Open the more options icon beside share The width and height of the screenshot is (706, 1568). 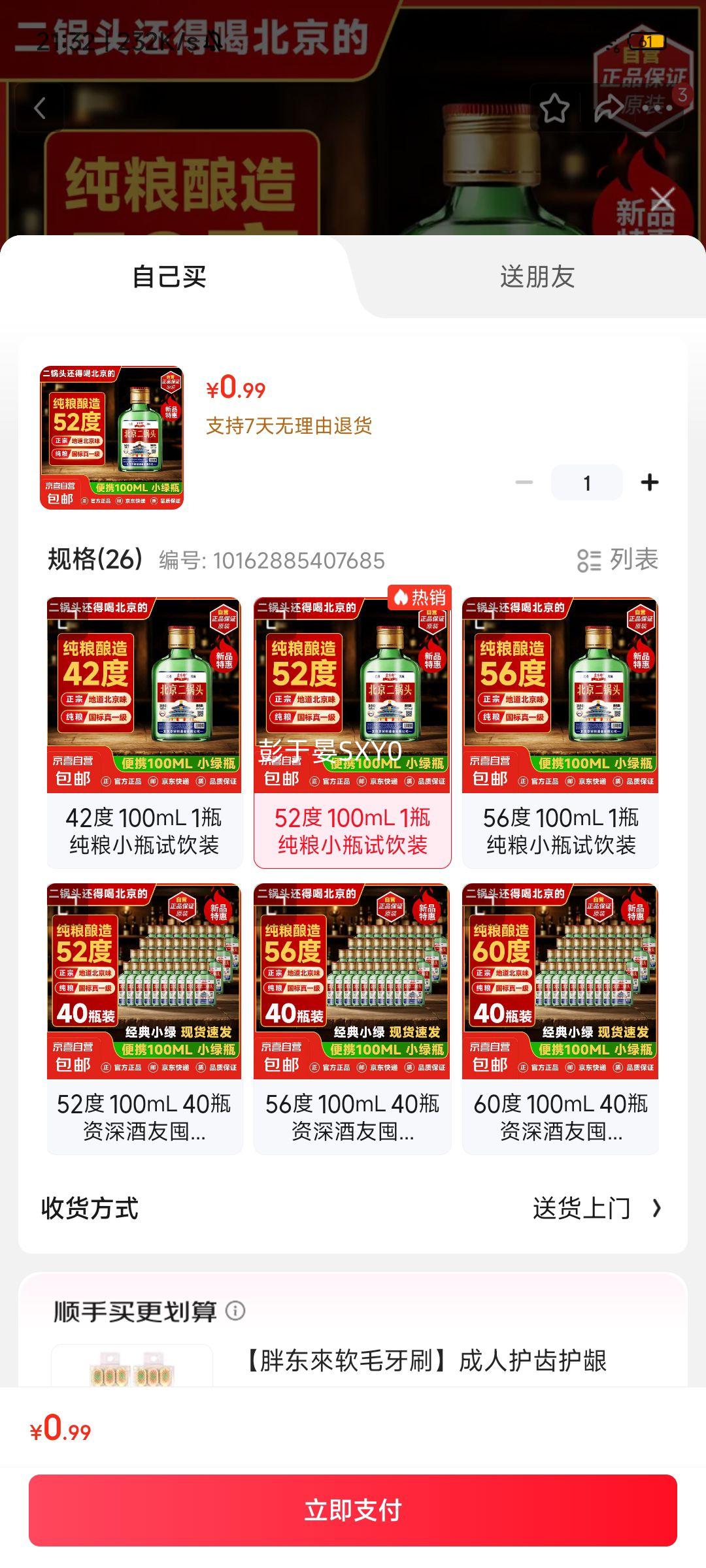click(656, 108)
